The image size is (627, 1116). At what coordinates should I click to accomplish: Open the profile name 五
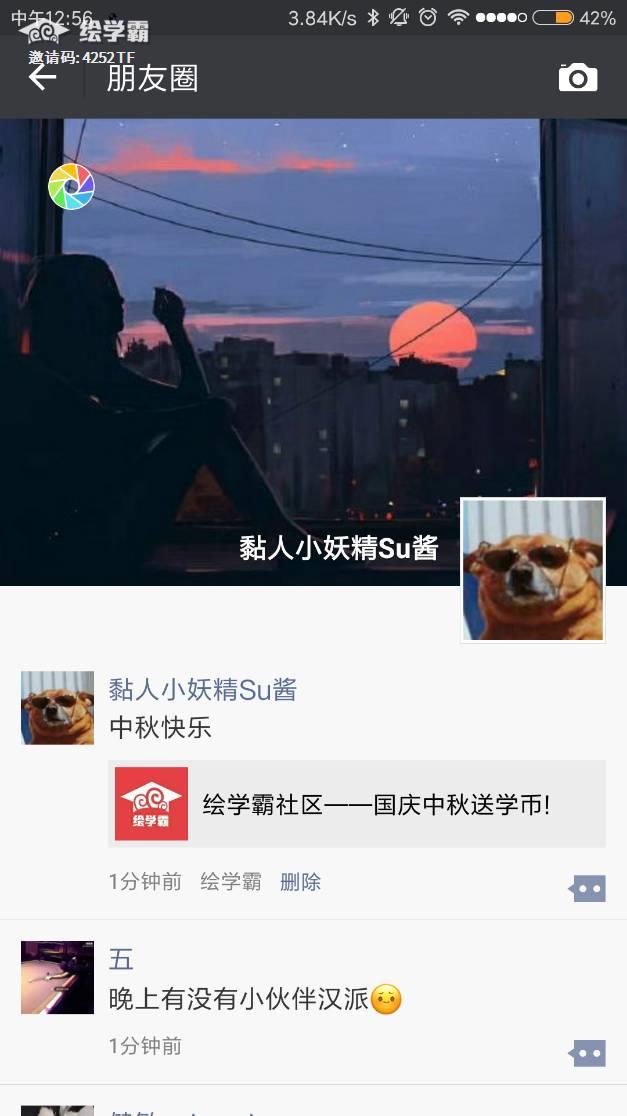point(121,960)
